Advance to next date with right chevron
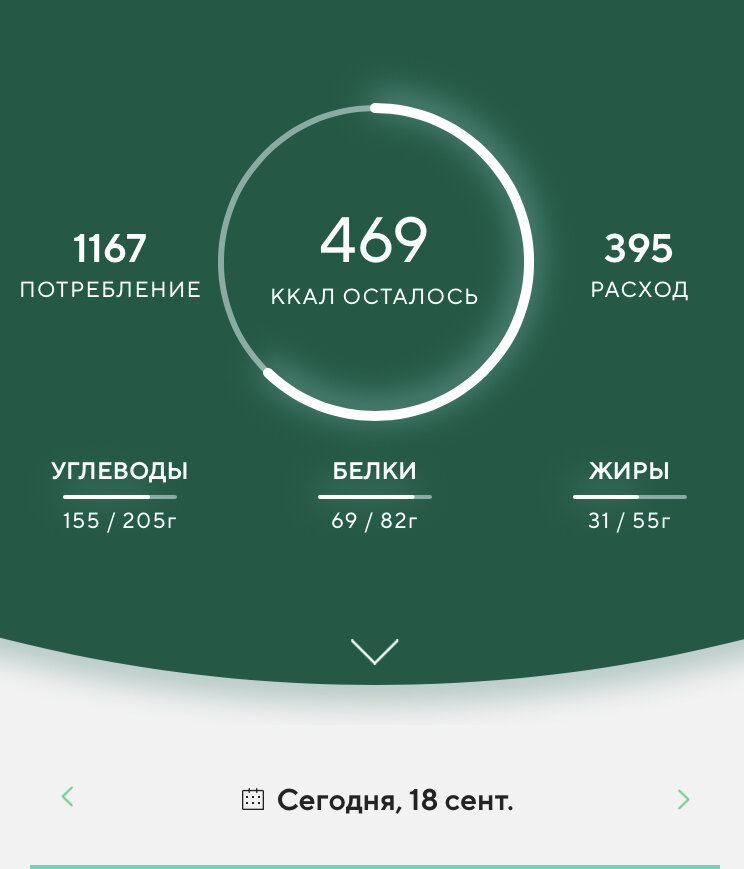The image size is (744, 869). [684, 797]
